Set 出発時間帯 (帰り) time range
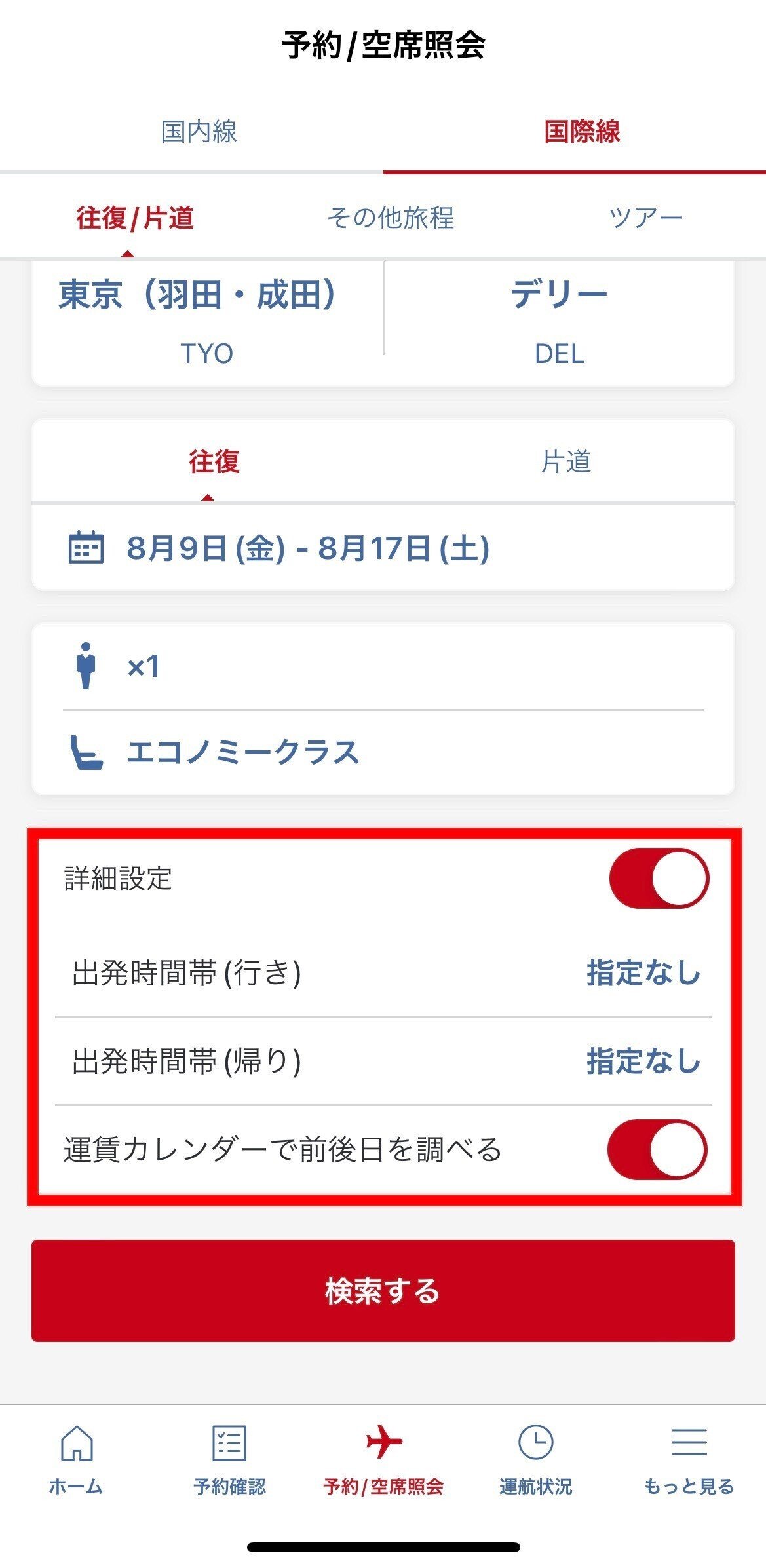The image size is (766, 1568). (383, 1061)
